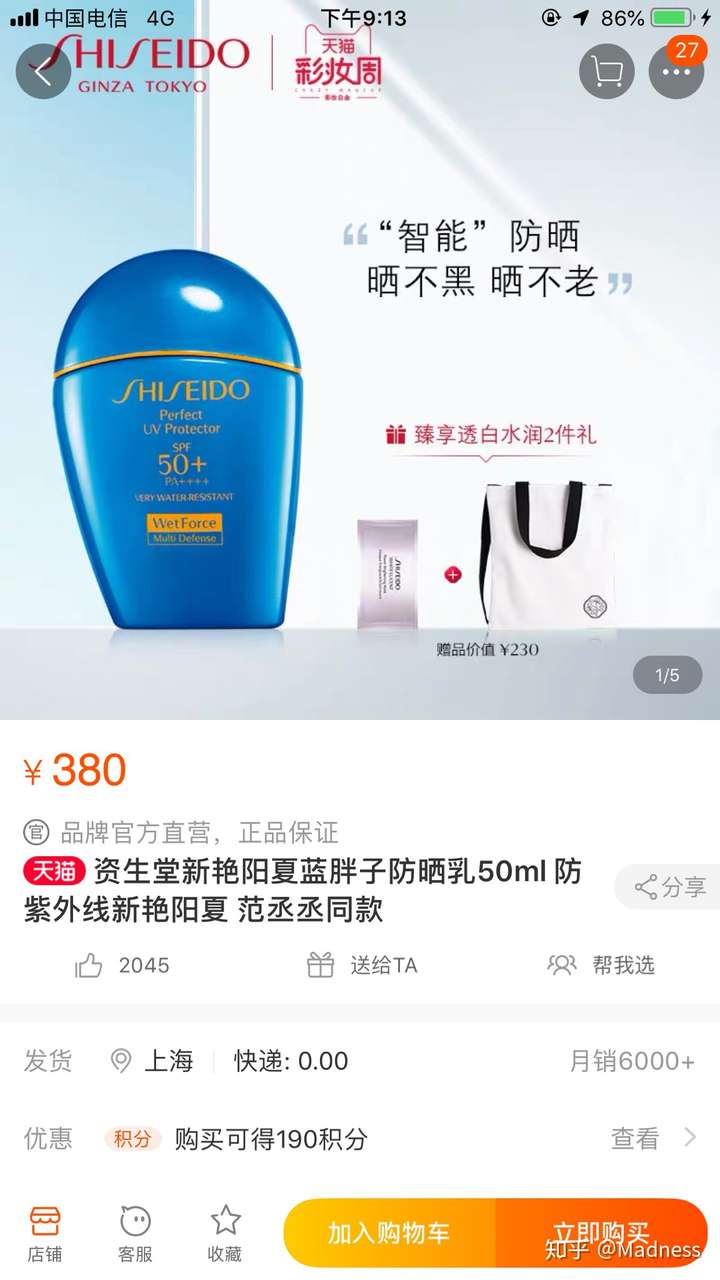Open the shopping cart icon

click(607, 72)
